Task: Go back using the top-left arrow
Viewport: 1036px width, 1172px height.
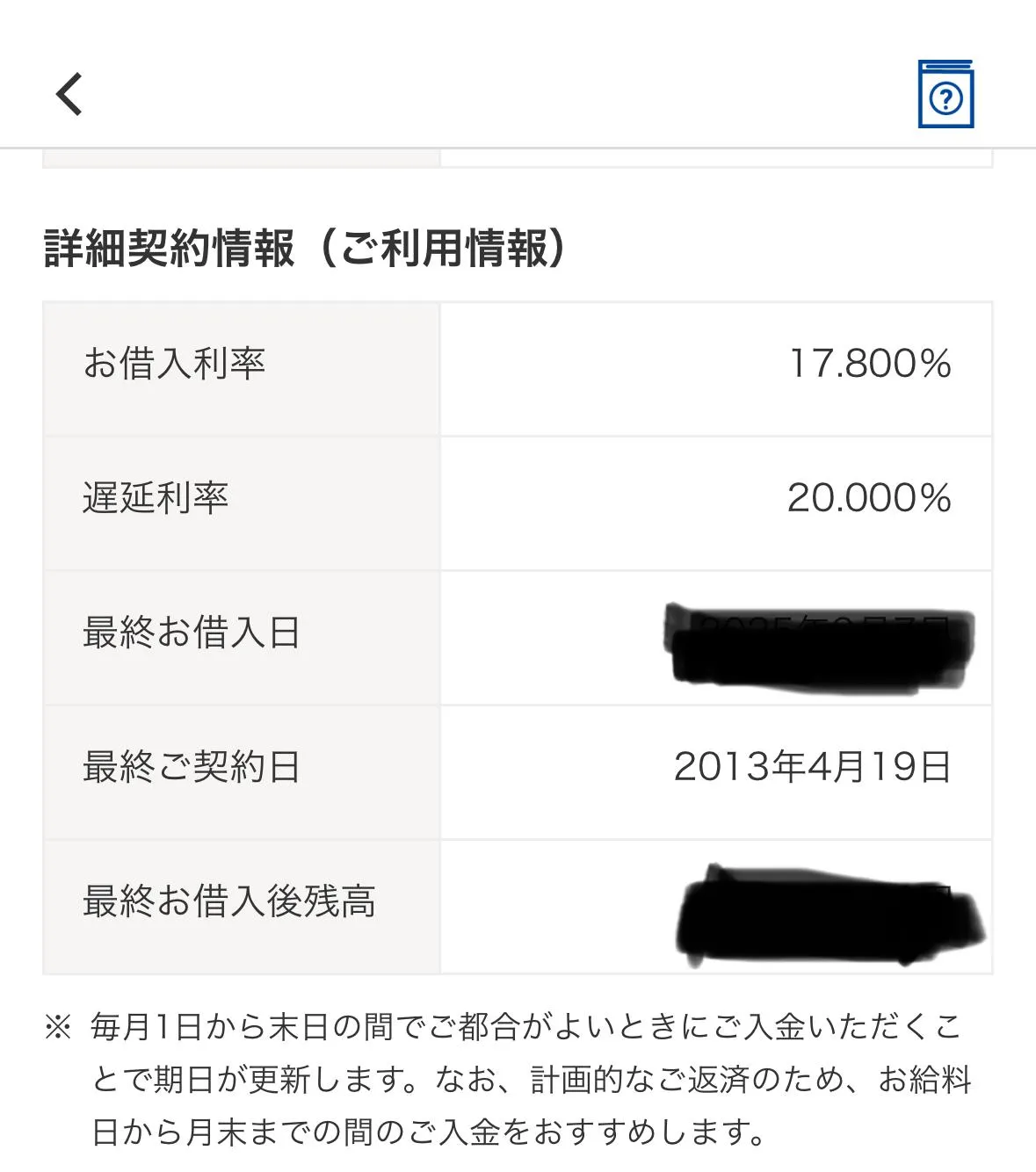Action: (x=69, y=94)
